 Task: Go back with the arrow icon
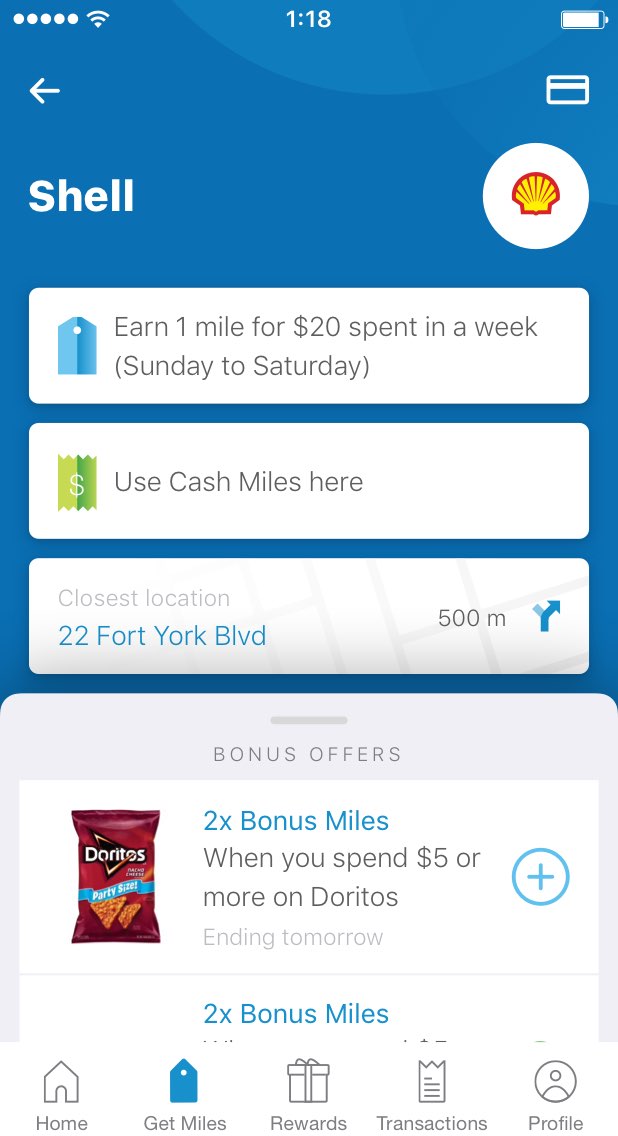click(x=44, y=91)
